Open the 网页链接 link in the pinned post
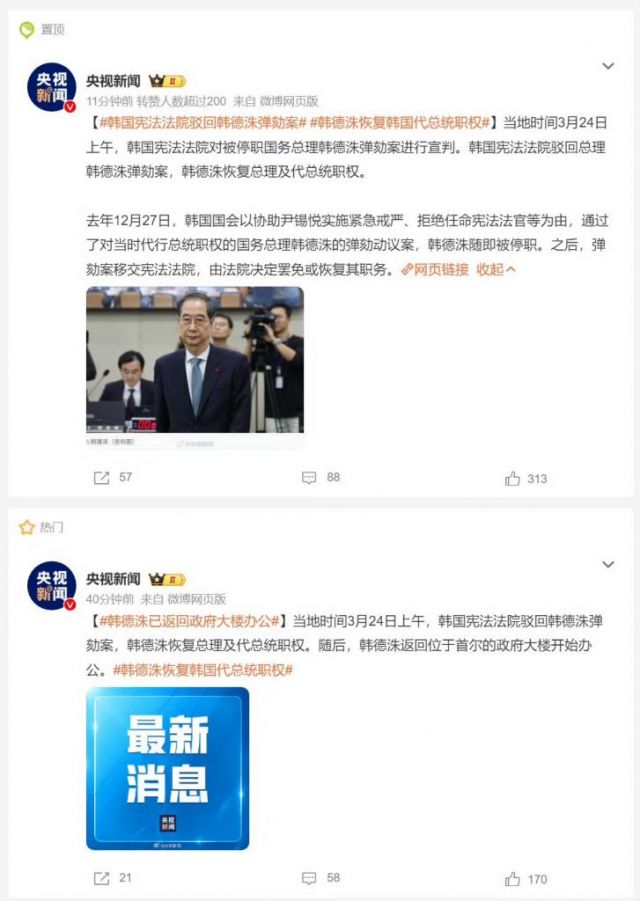640x901 pixels. pos(435,269)
